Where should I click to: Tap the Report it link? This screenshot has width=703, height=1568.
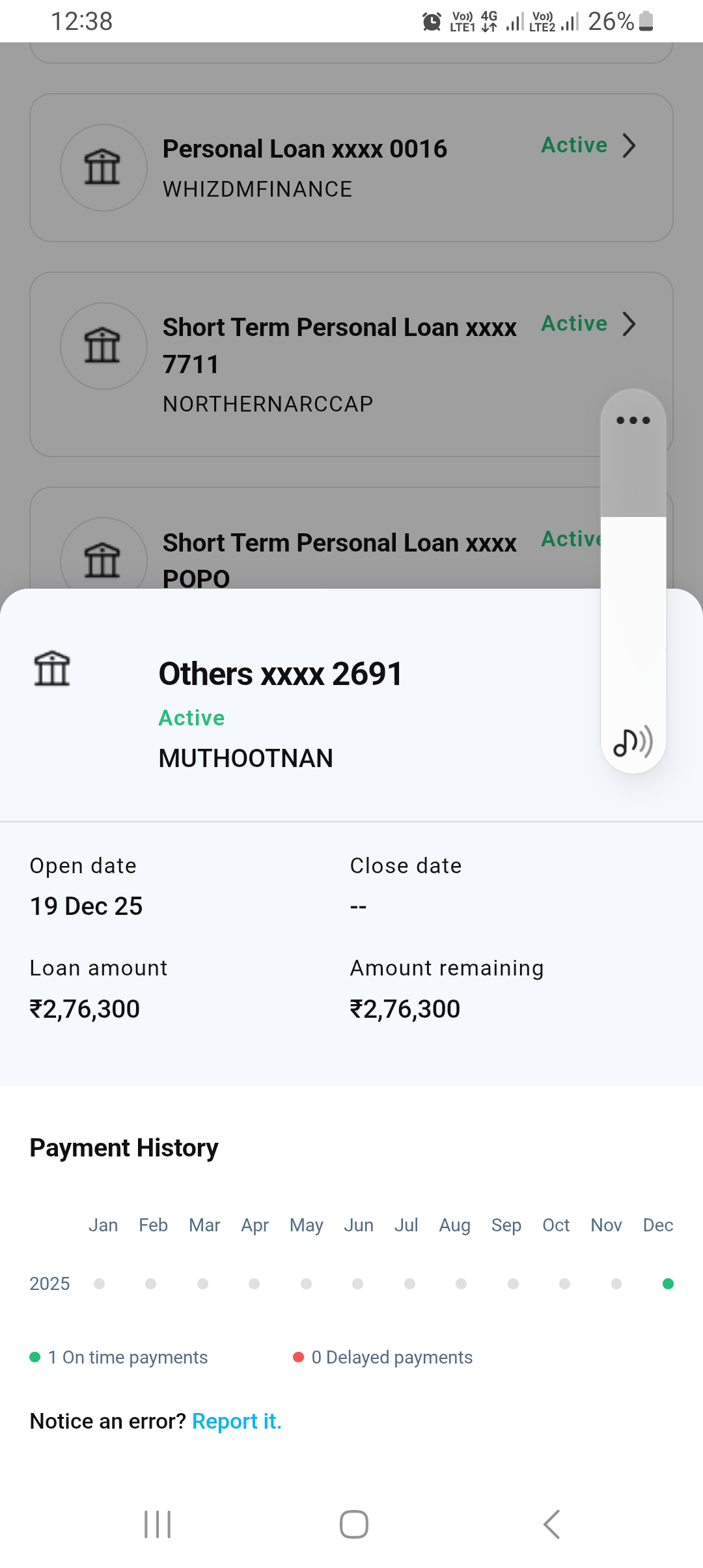[237, 1421]
